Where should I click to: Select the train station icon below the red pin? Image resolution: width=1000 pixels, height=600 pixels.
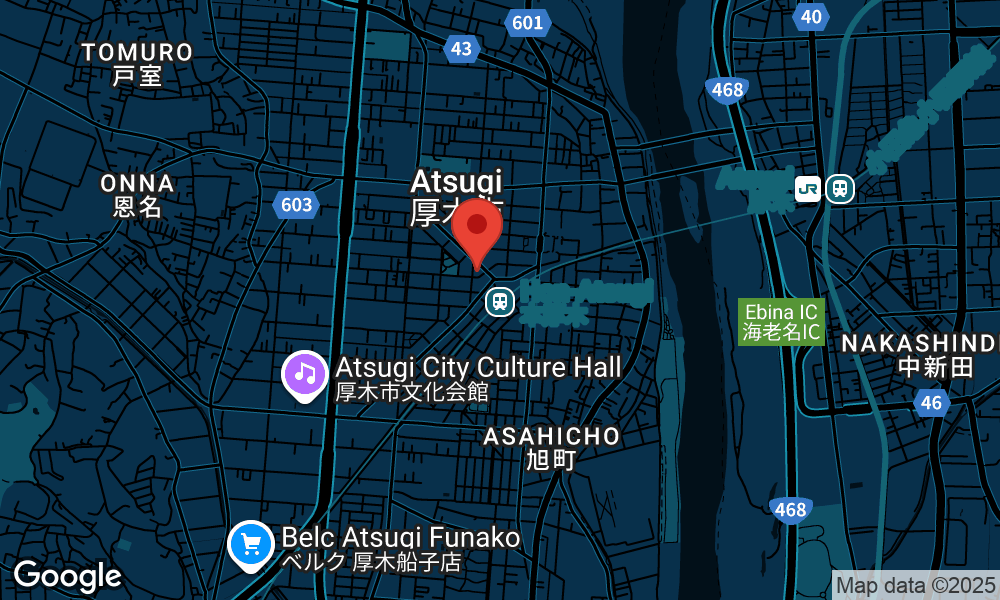click(500, 301)
